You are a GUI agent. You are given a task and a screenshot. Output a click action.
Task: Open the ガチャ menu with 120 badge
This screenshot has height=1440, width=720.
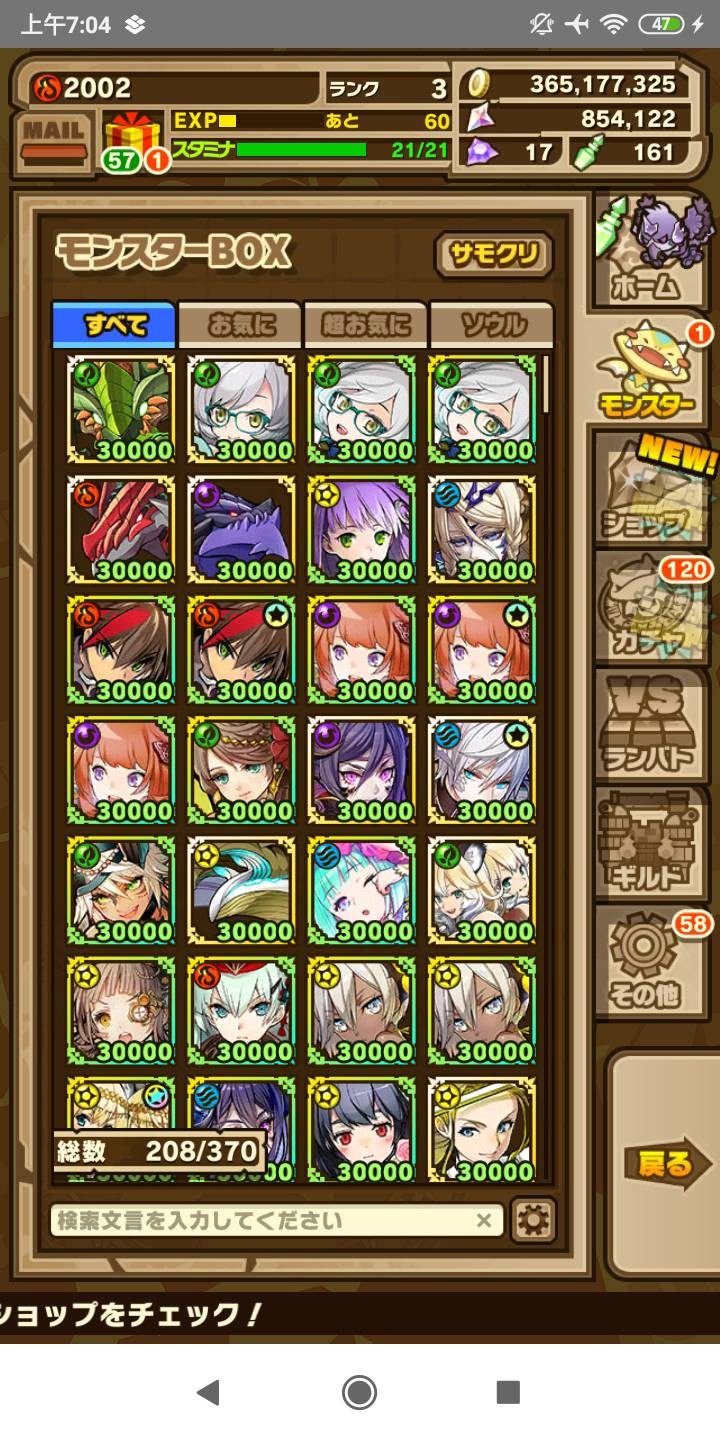tap(650, 610)
